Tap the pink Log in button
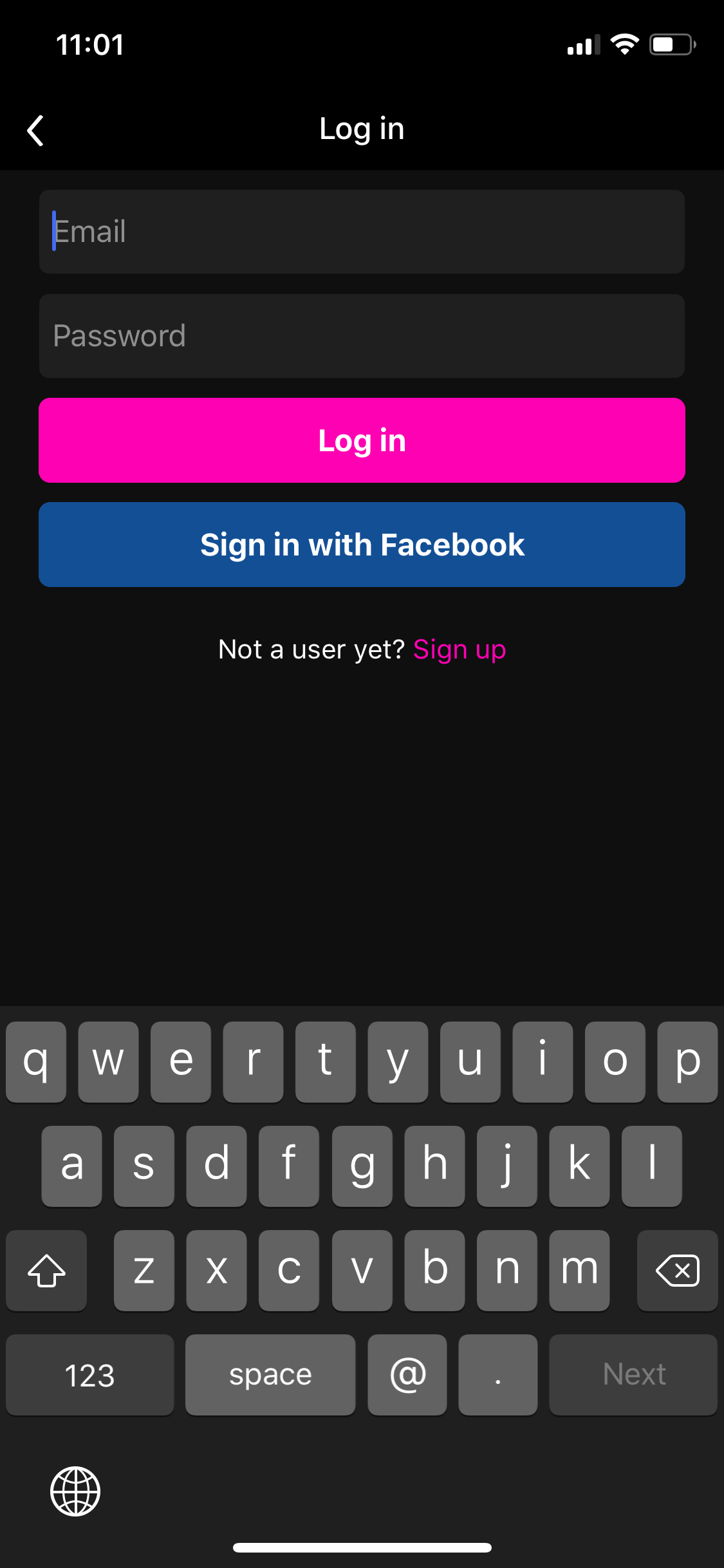Screen dimensions: 724x1568 point(362,440)
